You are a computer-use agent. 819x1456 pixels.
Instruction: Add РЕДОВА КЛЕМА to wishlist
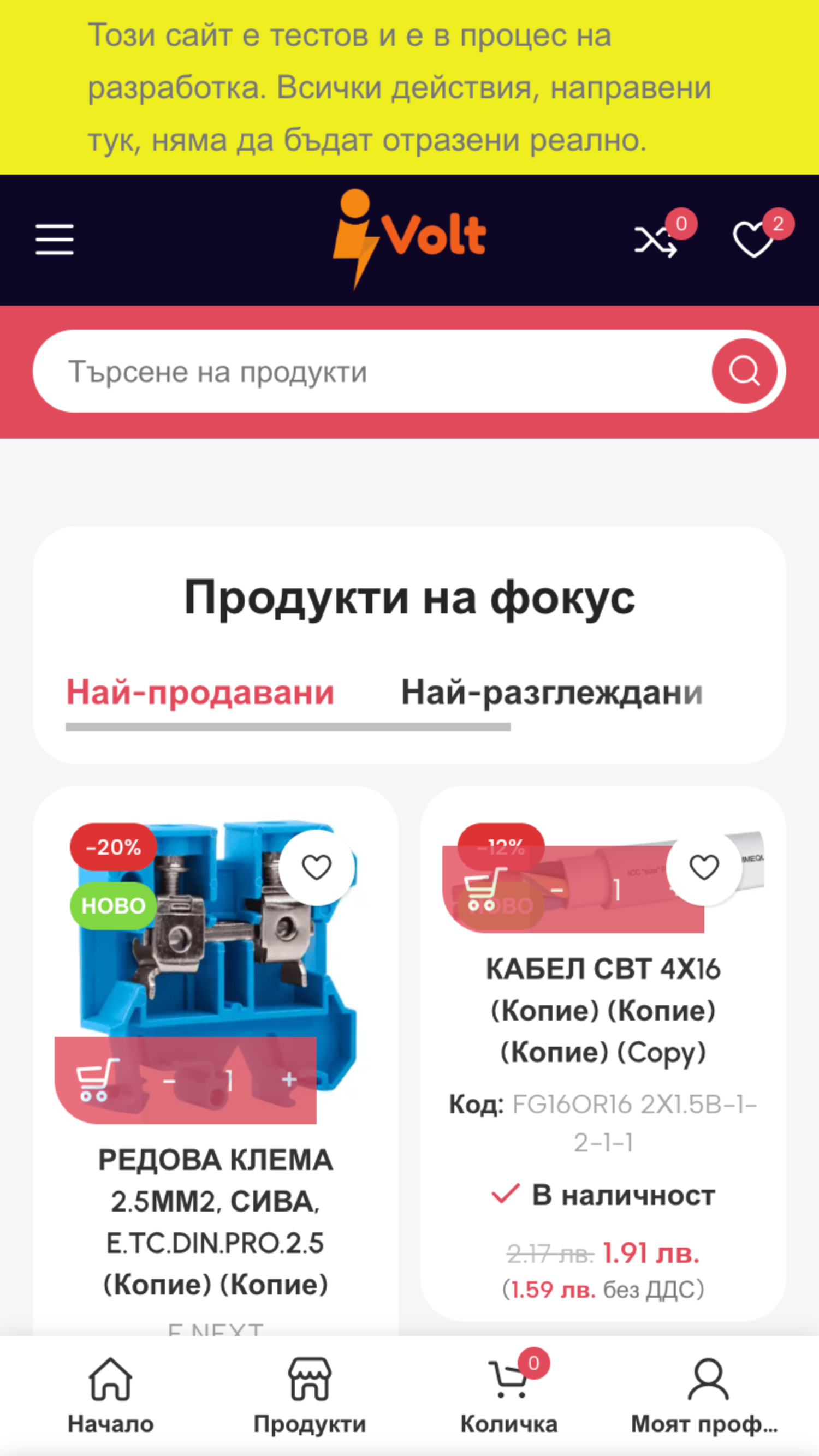tap(317, 868)
